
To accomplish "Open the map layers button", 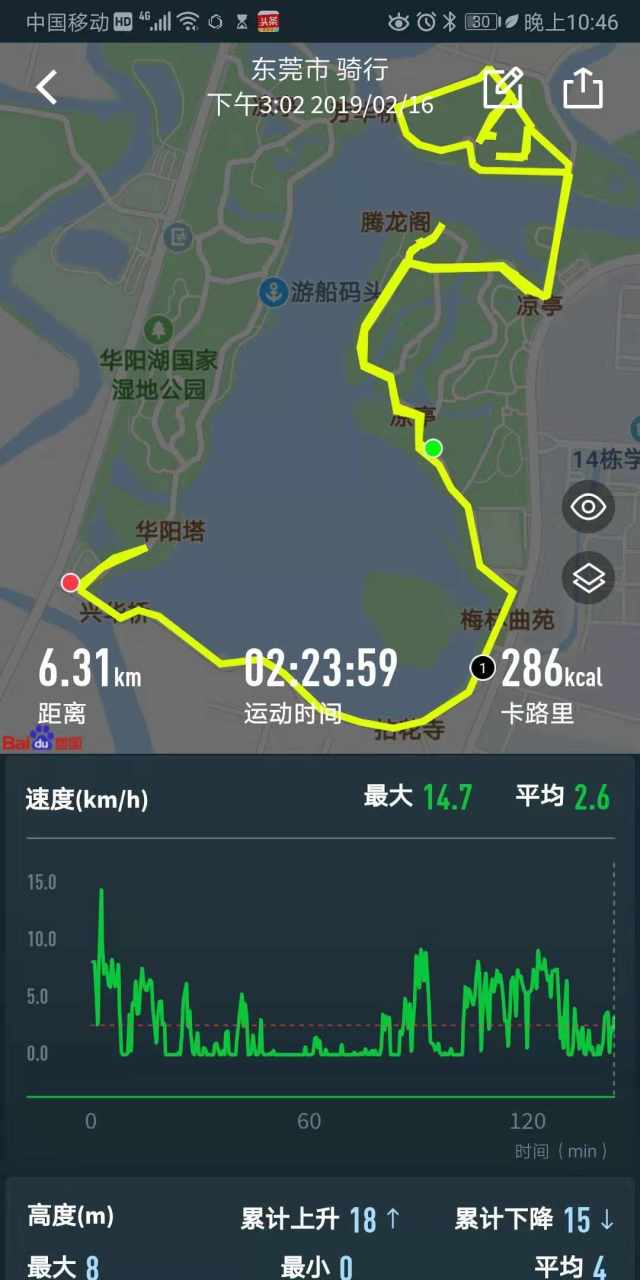I will tap(589, 578).
